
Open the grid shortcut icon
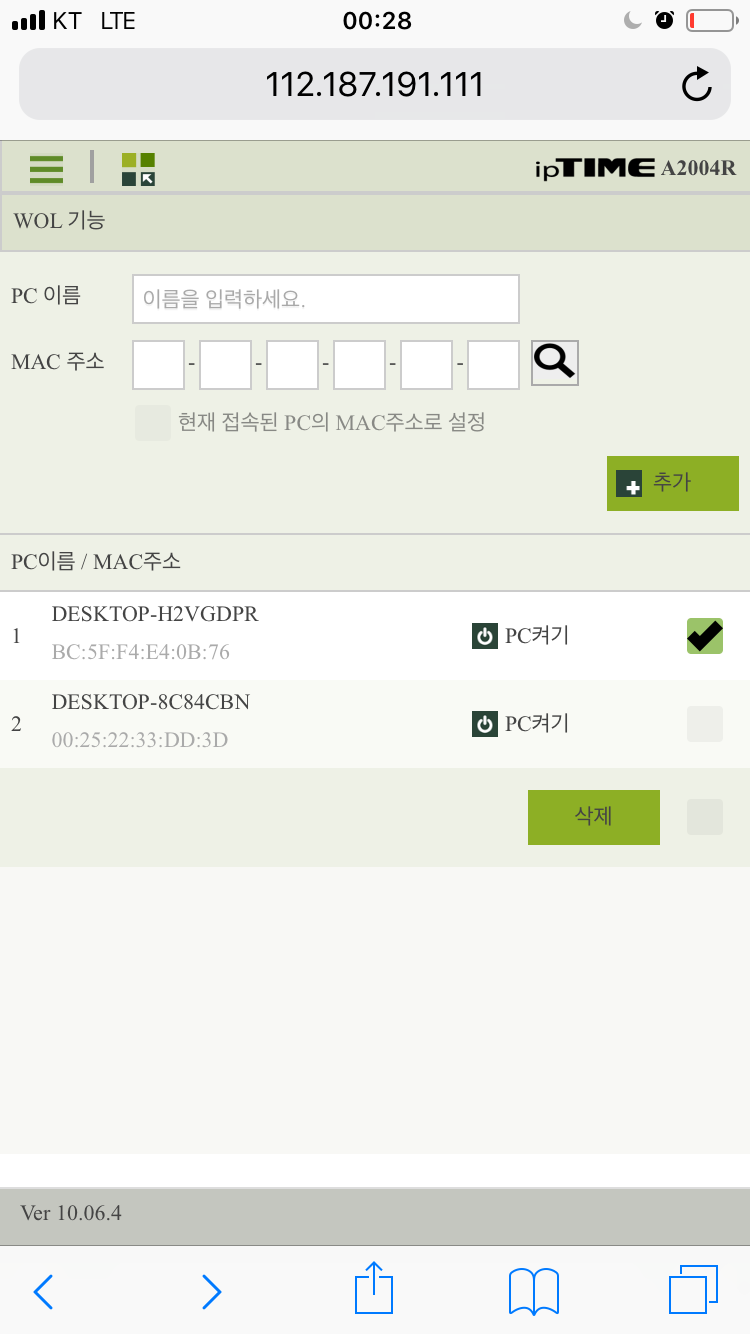coord(138,169)
